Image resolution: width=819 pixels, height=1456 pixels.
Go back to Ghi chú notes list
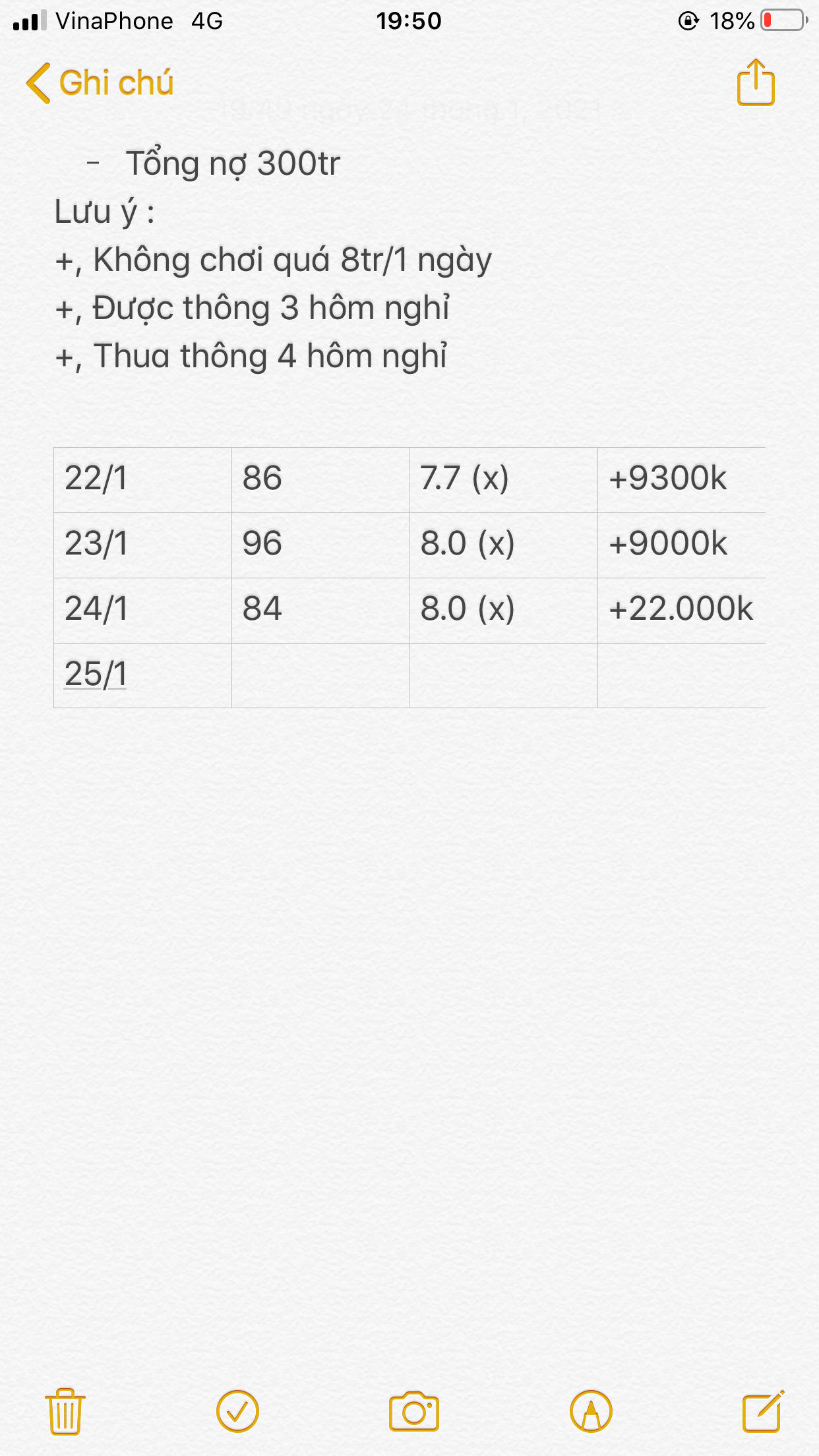pos(100,84)
